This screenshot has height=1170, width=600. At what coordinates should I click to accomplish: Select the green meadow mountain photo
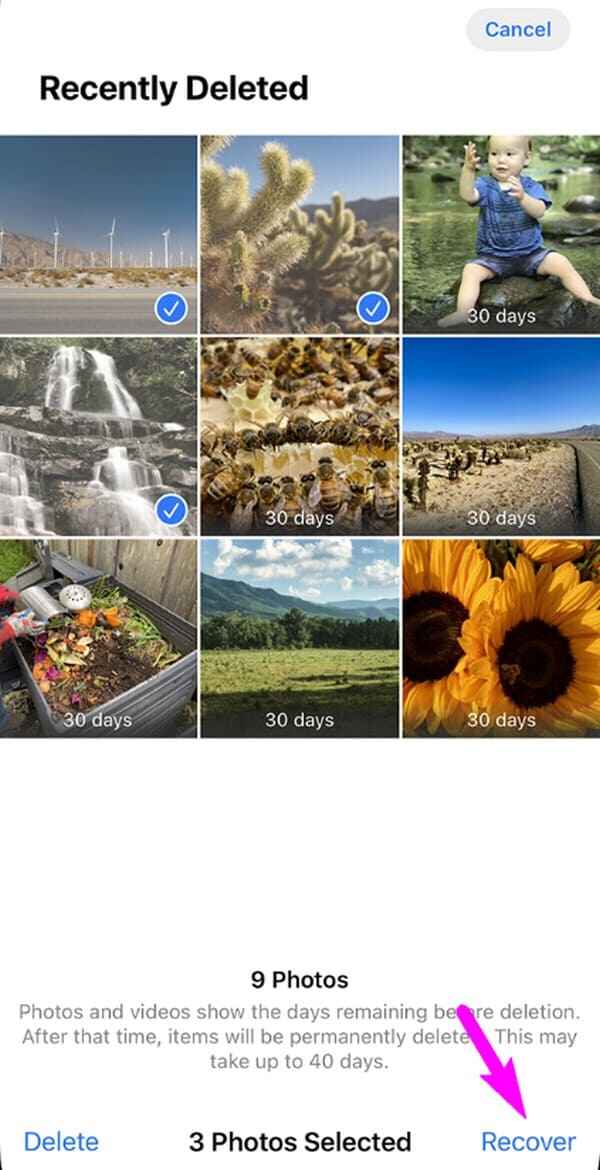click(299, 637)
